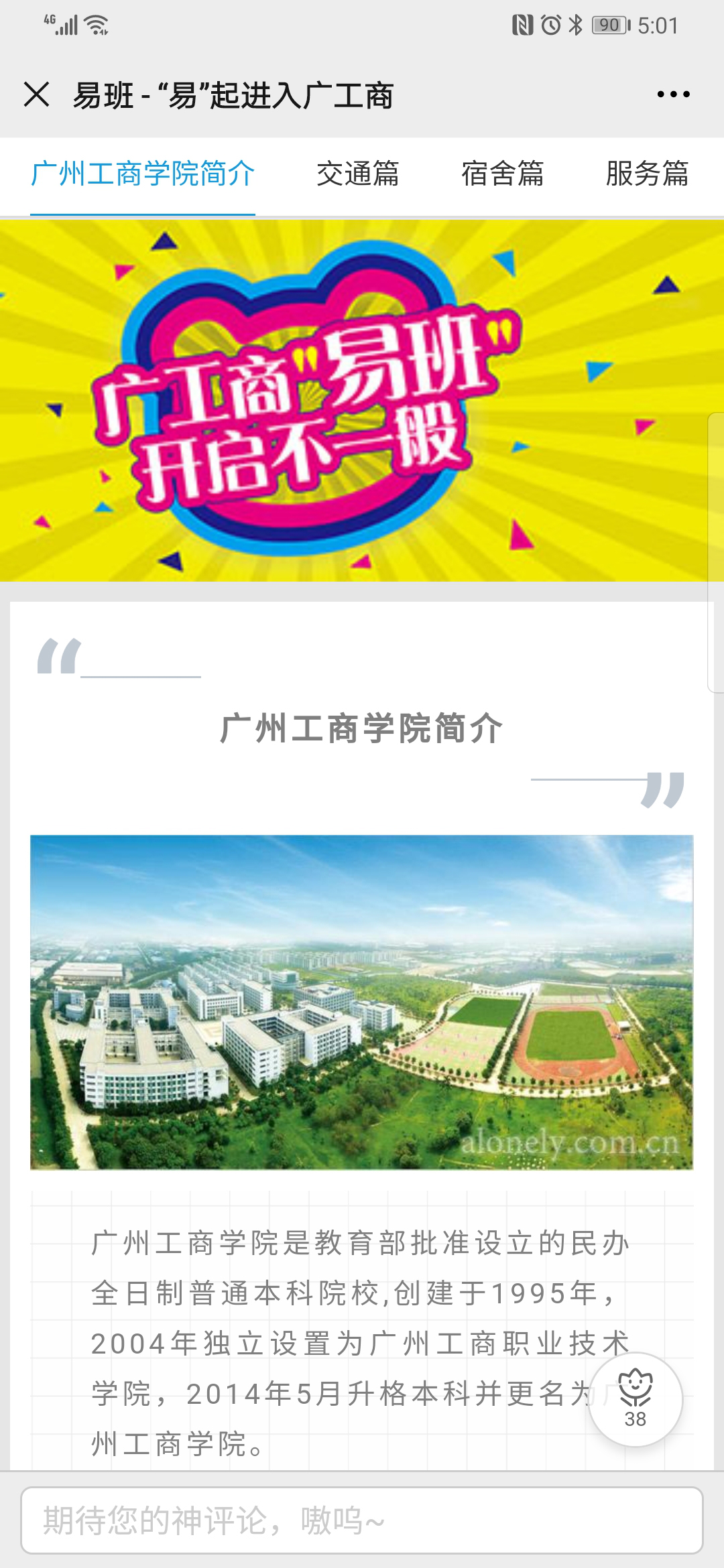Close the 易班 webpage
724x1568 pixels.
click(37, 94)
